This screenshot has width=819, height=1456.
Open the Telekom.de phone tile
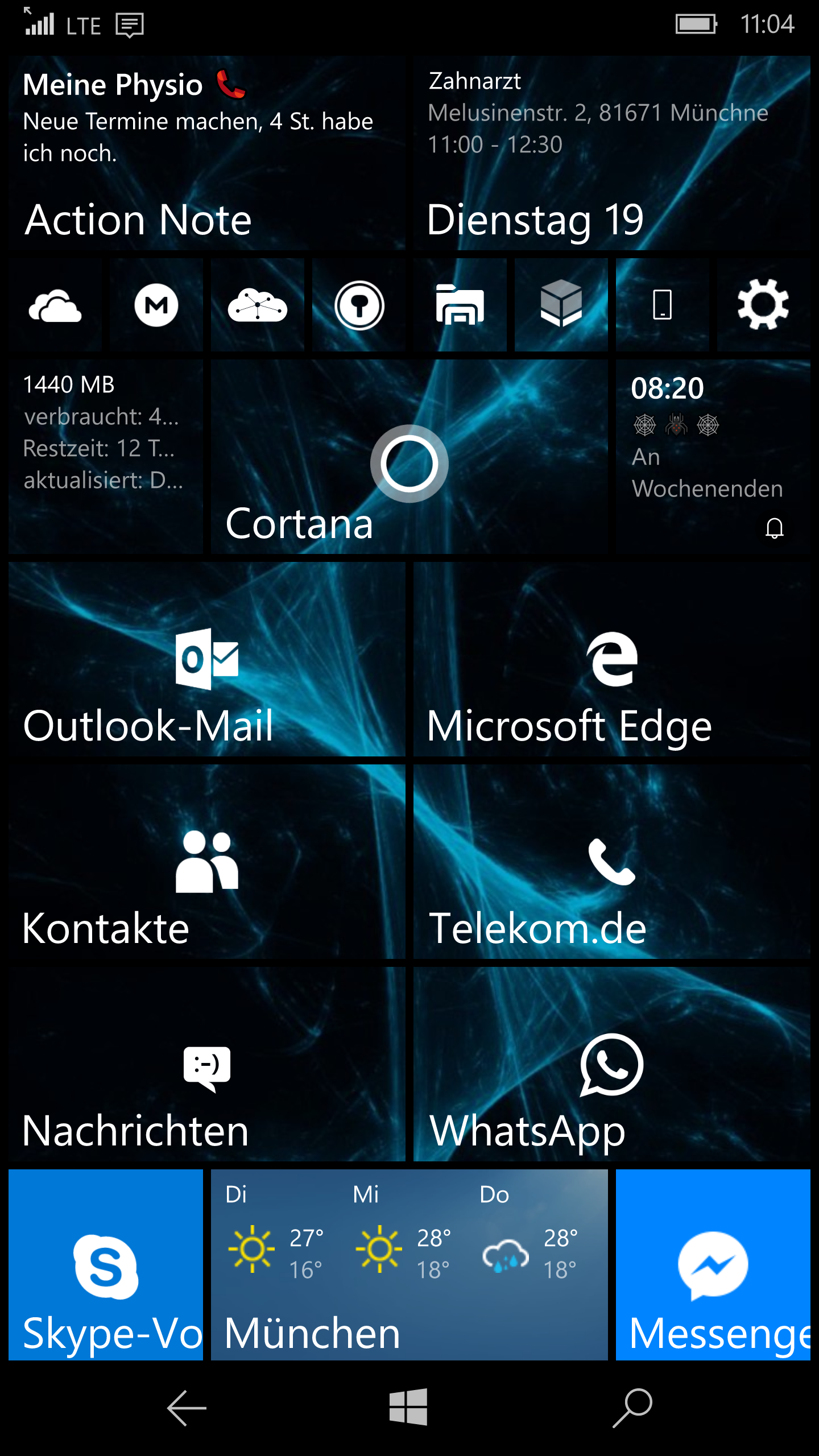(x=612, y=862)
